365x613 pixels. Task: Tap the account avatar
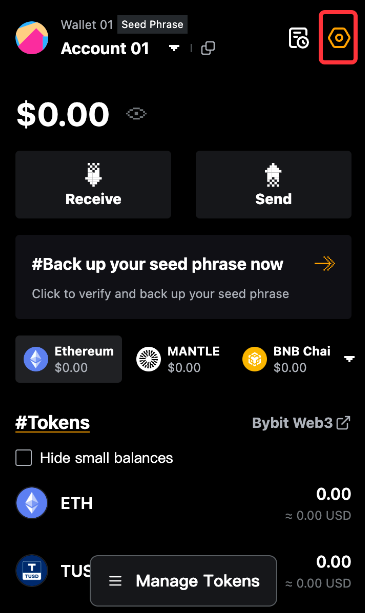[32, 38]
